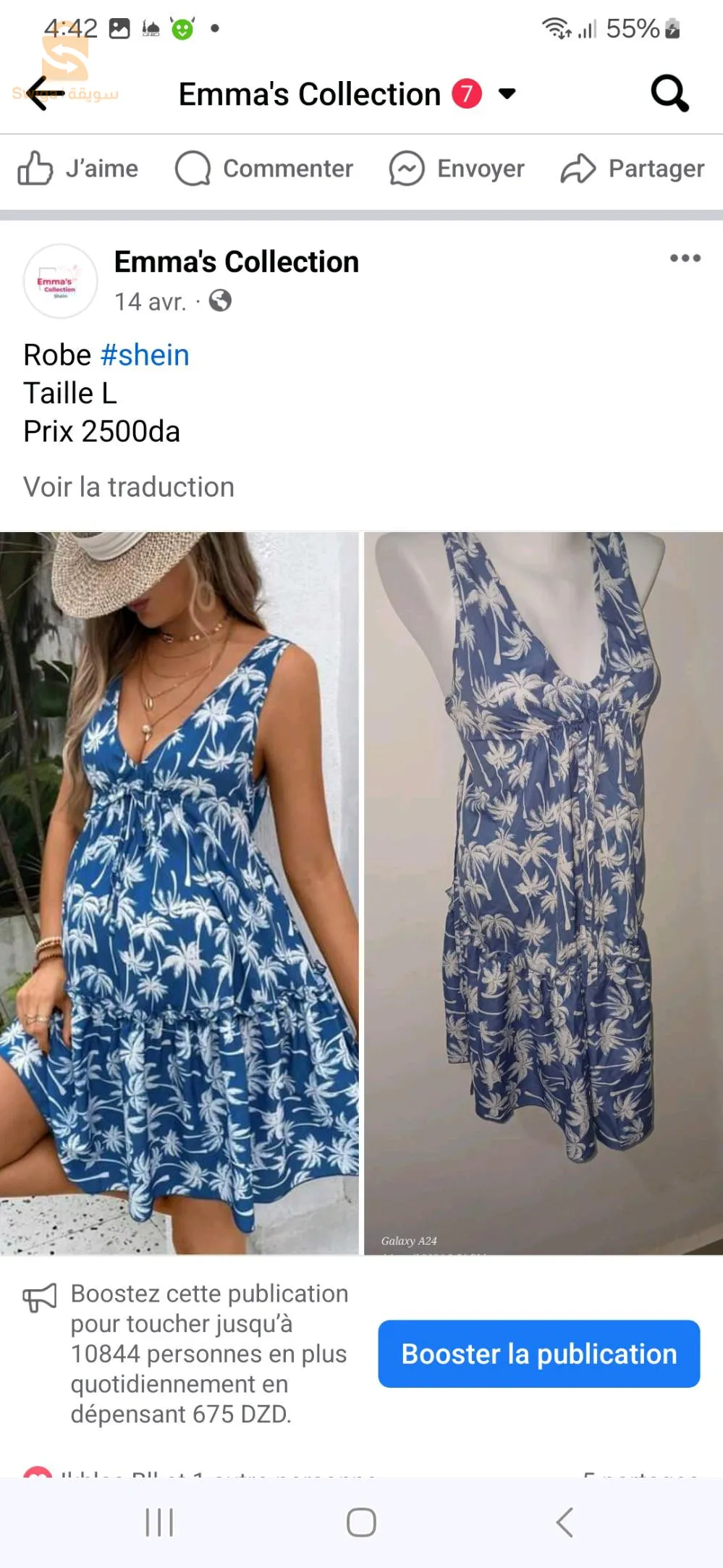Screen dimensions: 723x1568
Task: Tap the megaphone boost promotion icon
Action: tap(39, 1299)
